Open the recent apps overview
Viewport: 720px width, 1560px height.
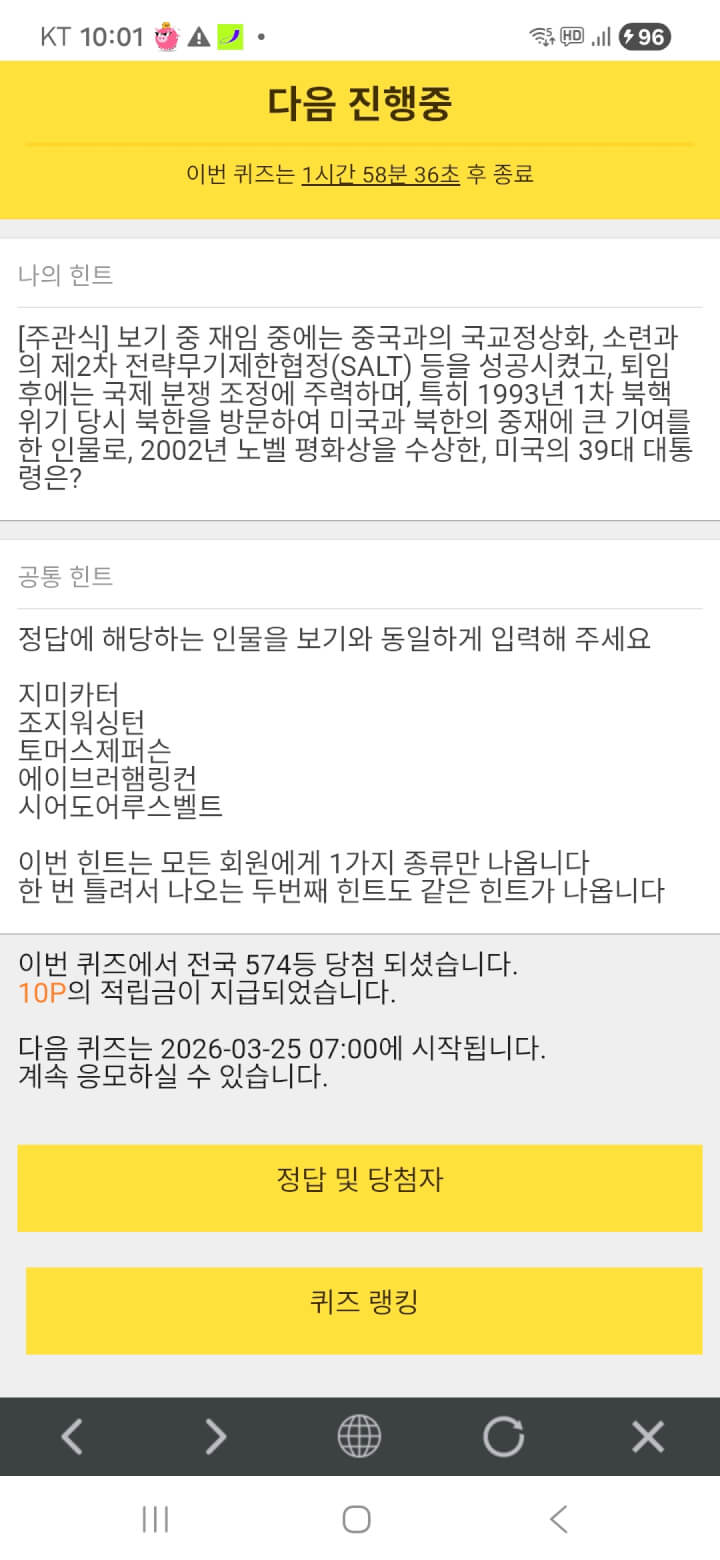click(x=155, y=1519)
